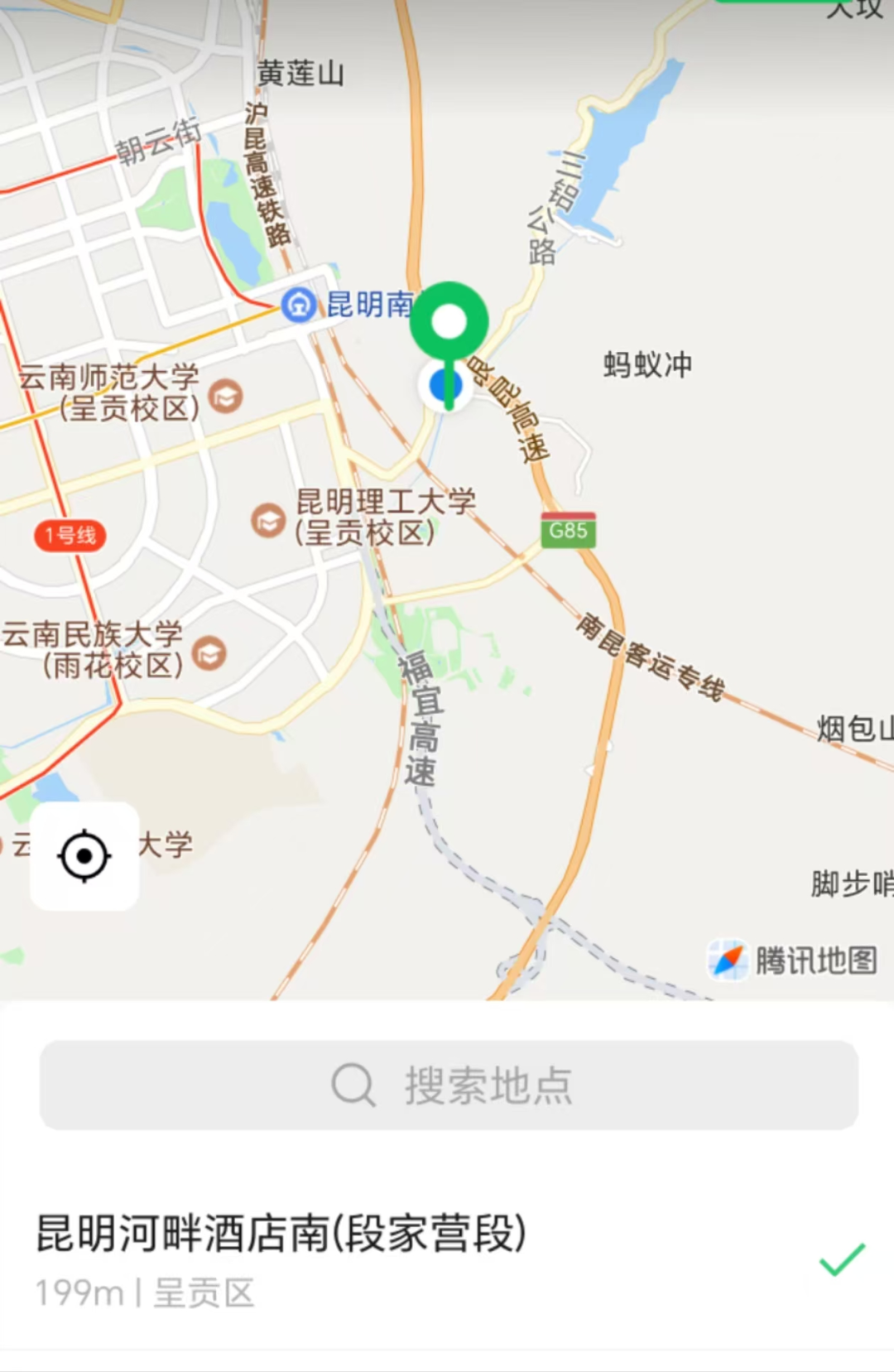Screen dimensions: 894x1372
Task: Click the G85 highway badge
Action: tap(567, 531)
